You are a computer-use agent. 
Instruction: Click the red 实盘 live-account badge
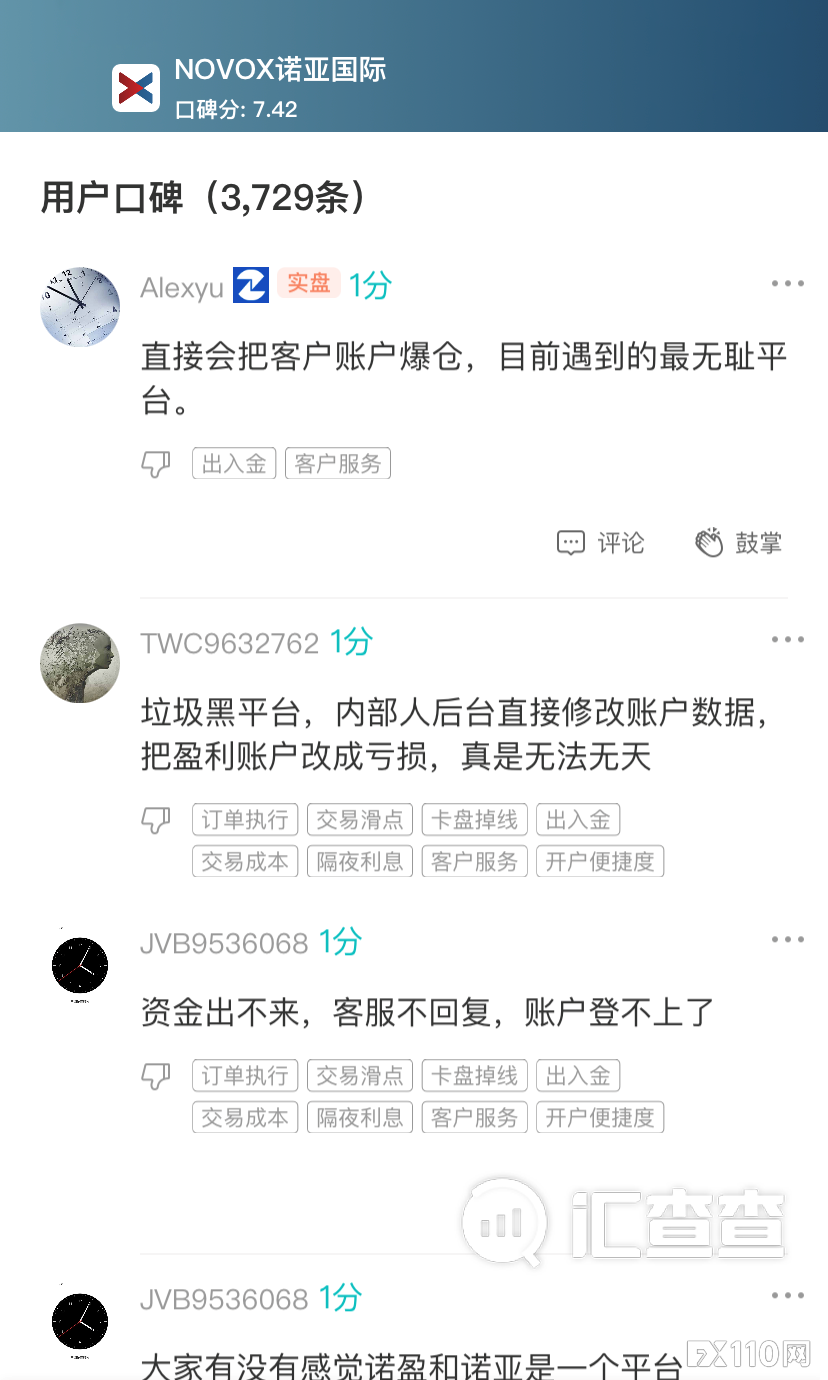point(307,284)
